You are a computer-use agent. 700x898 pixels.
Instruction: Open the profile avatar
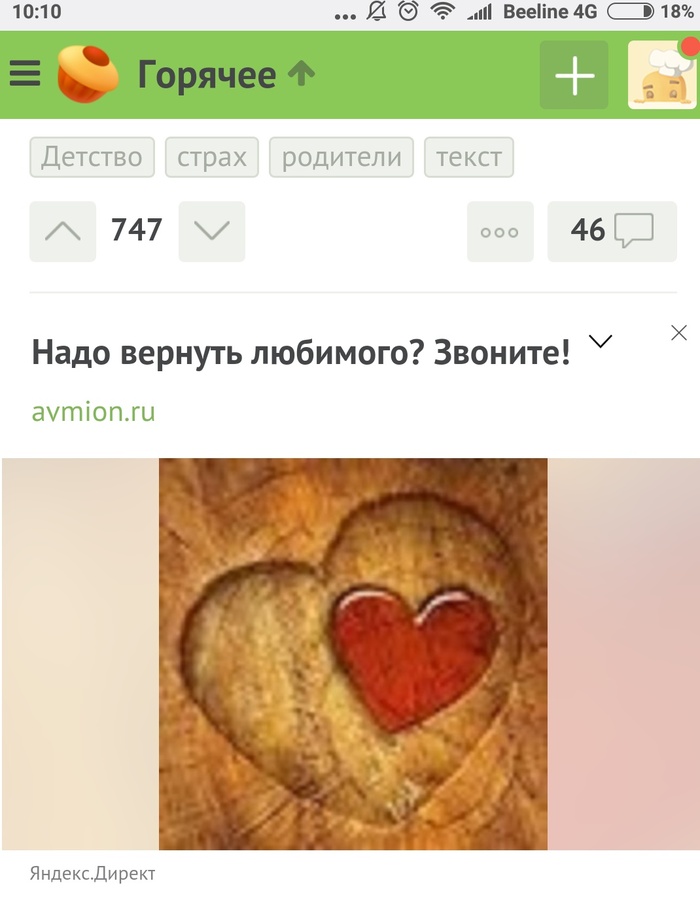click(x=661, y=75)
